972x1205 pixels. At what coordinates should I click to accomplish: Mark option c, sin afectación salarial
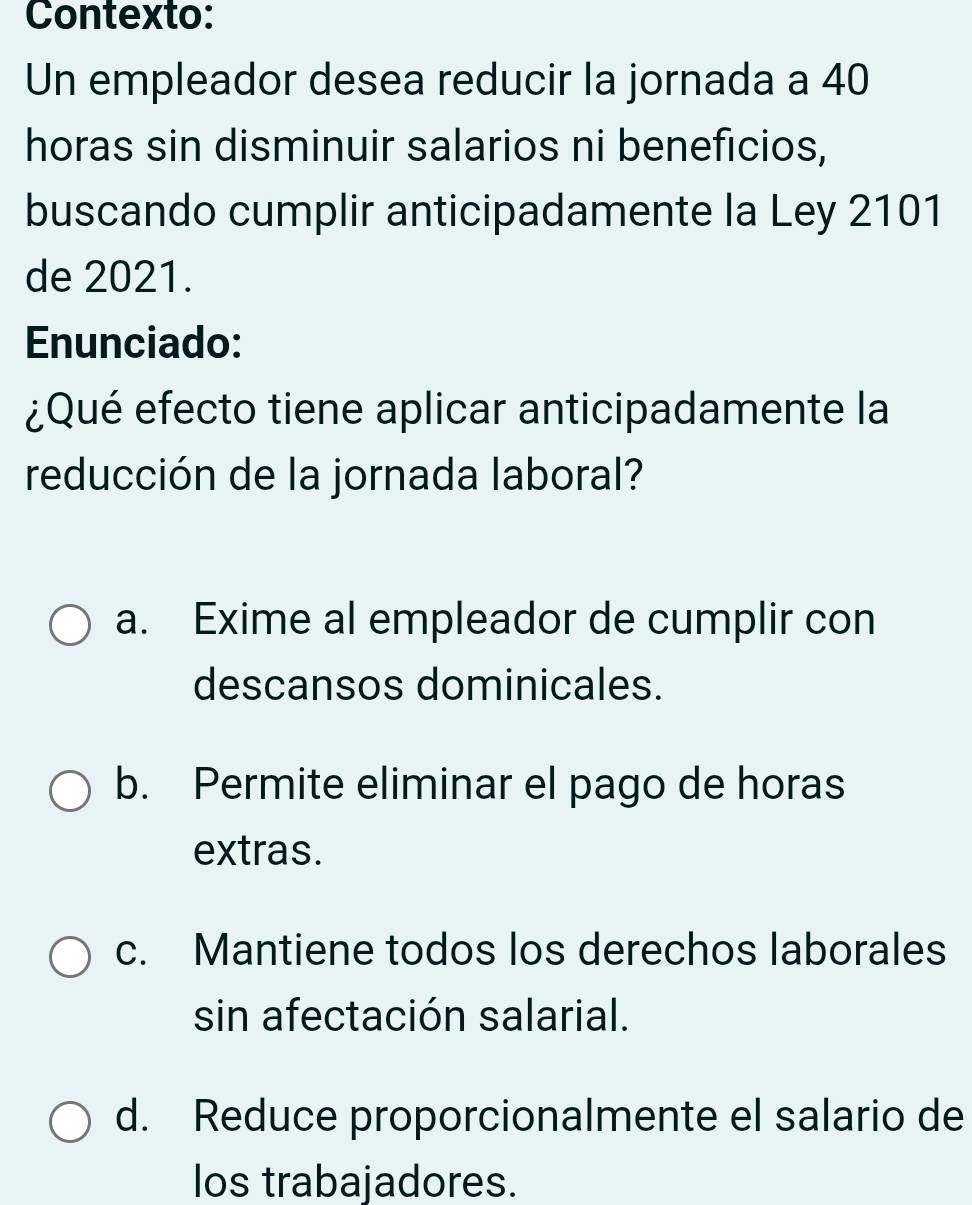tap(69, 956)
